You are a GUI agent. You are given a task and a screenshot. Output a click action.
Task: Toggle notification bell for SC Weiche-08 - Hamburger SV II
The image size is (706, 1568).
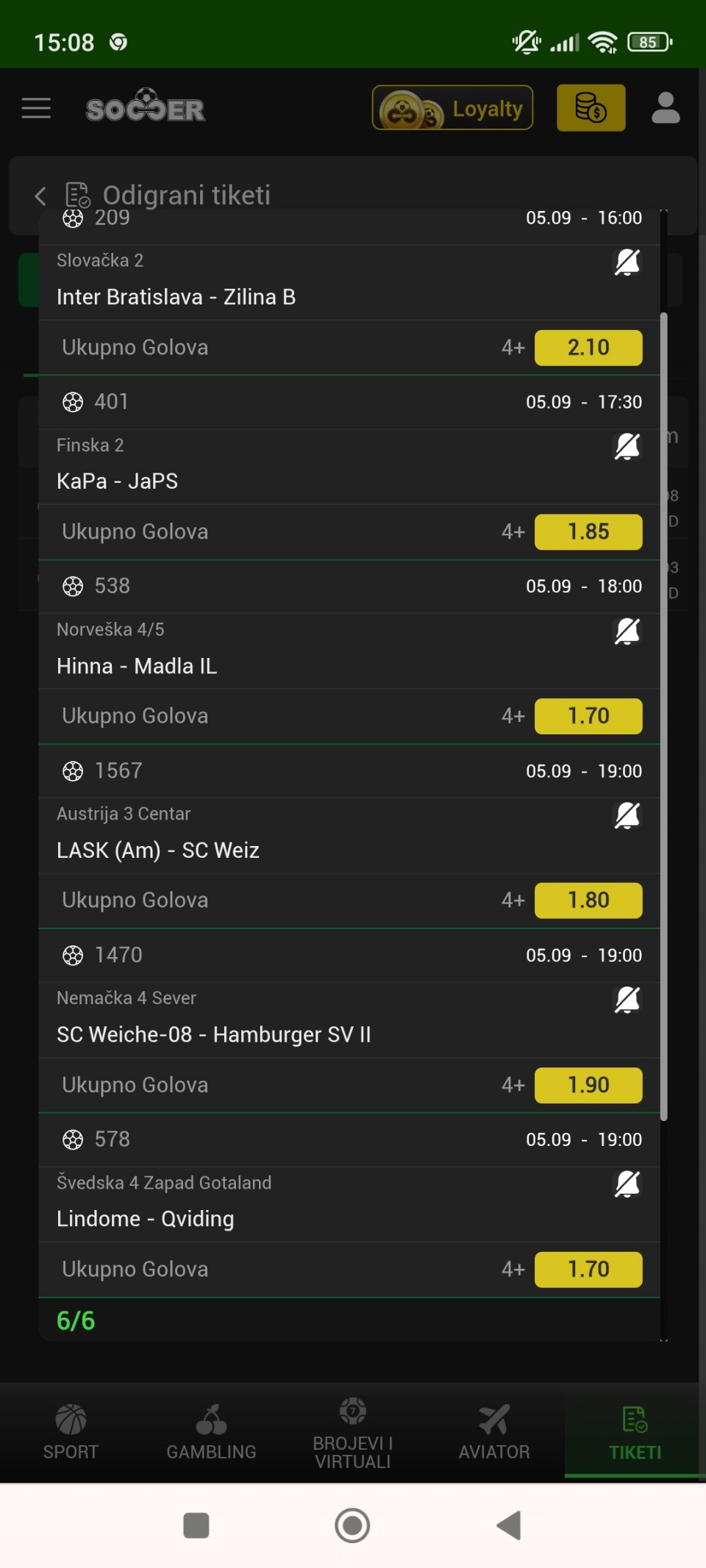pyautogui.click(x=627, y=1000)
